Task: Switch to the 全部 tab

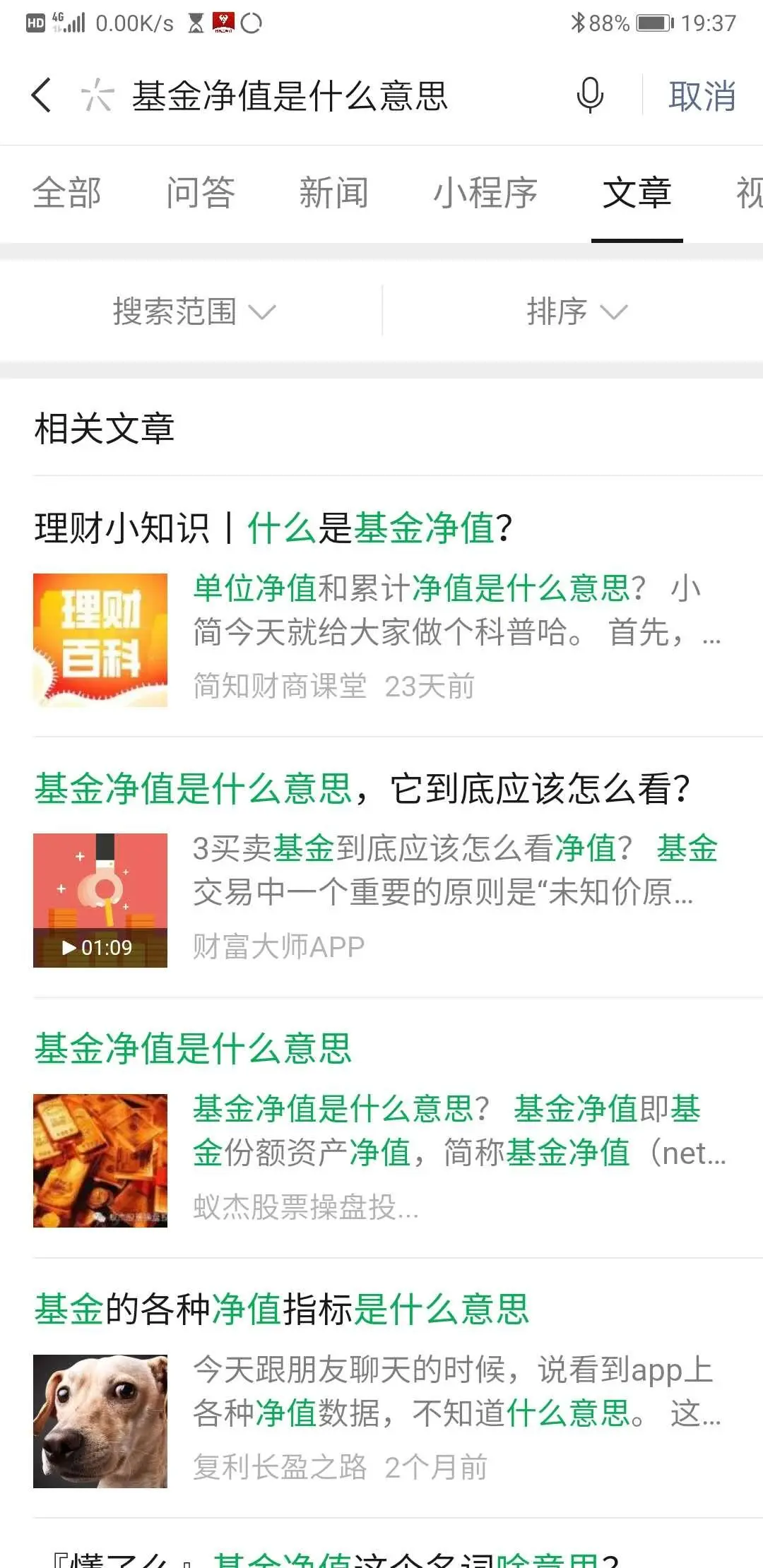Action: (x=67, y=193)
